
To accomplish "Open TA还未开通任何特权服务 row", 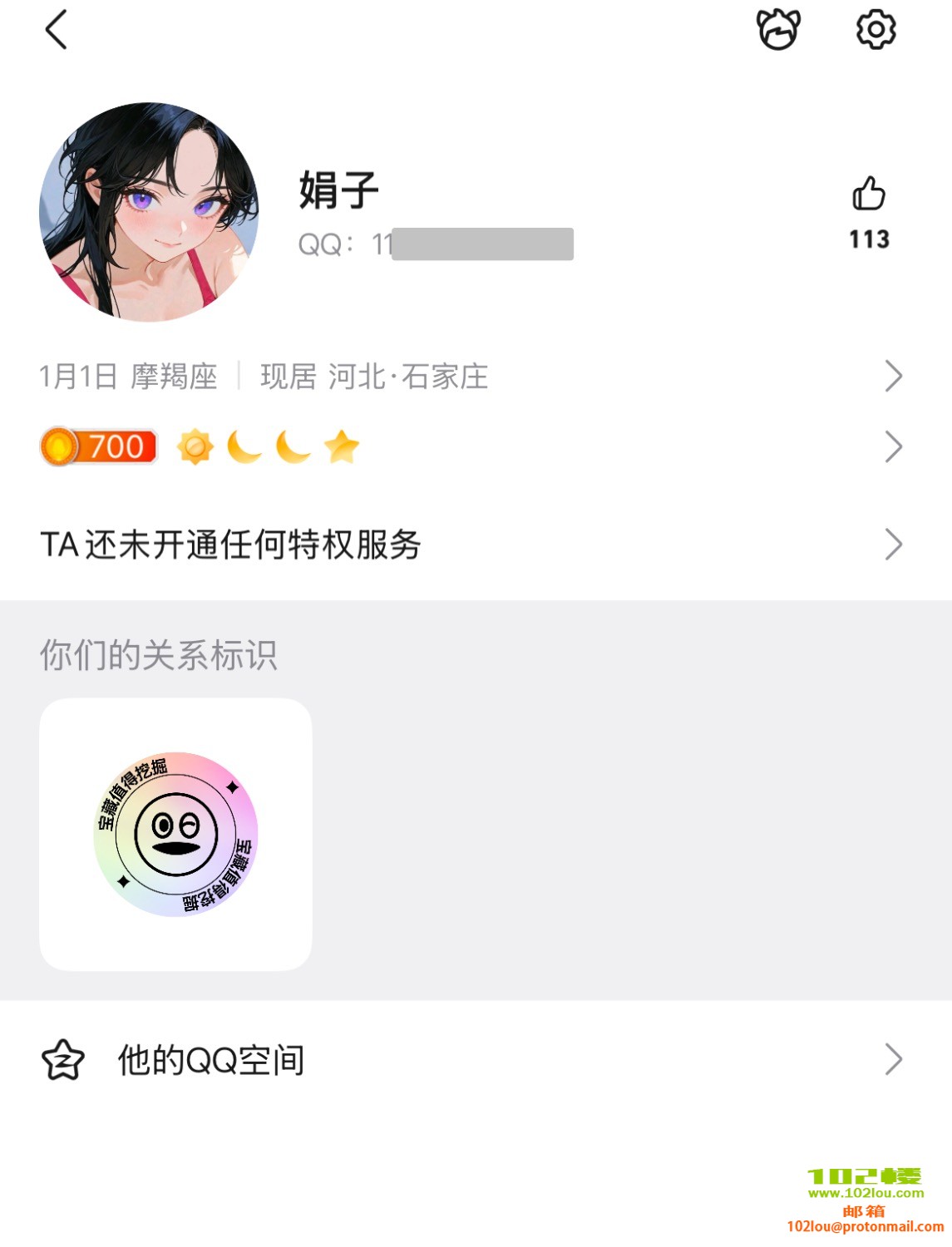I will click(470, 545).
